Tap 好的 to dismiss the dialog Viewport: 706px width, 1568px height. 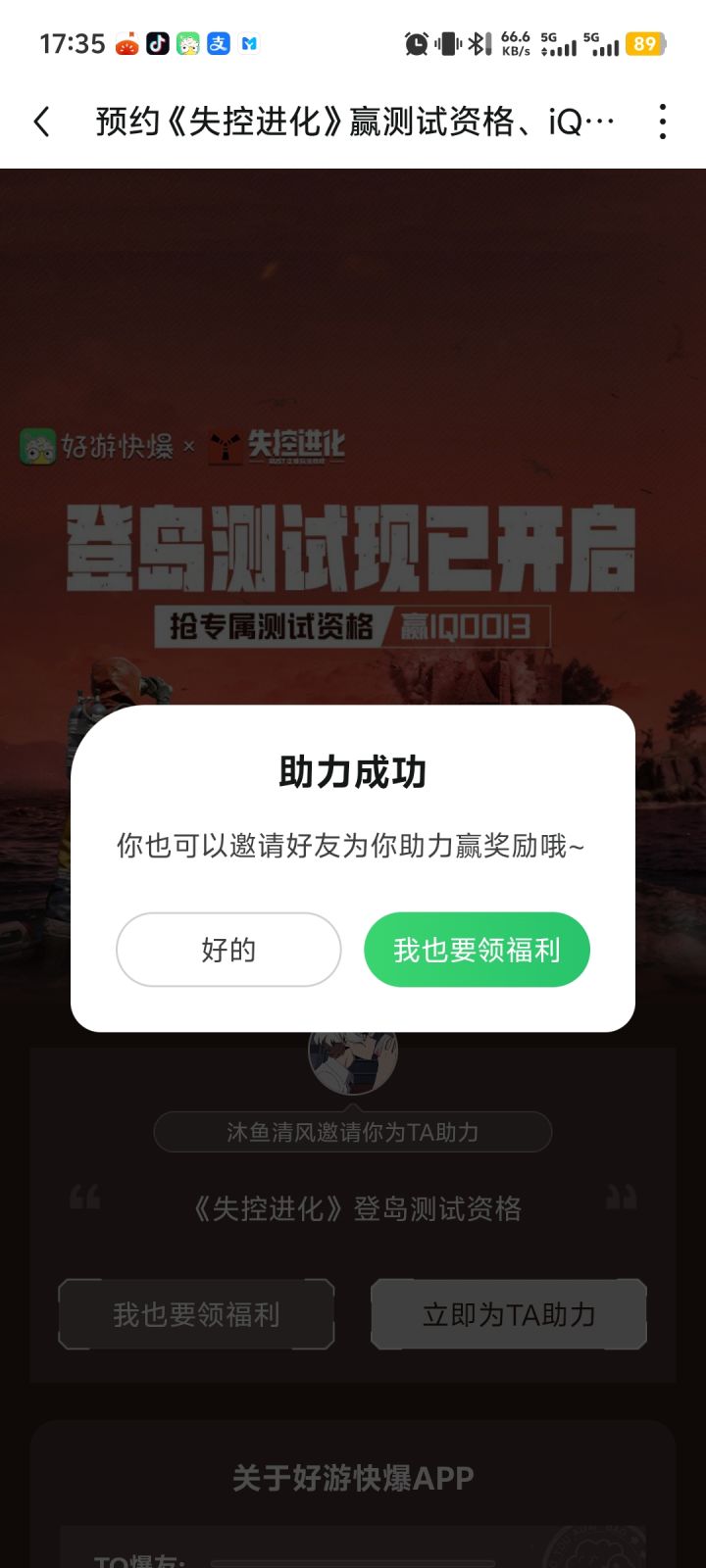pos(228,949)
